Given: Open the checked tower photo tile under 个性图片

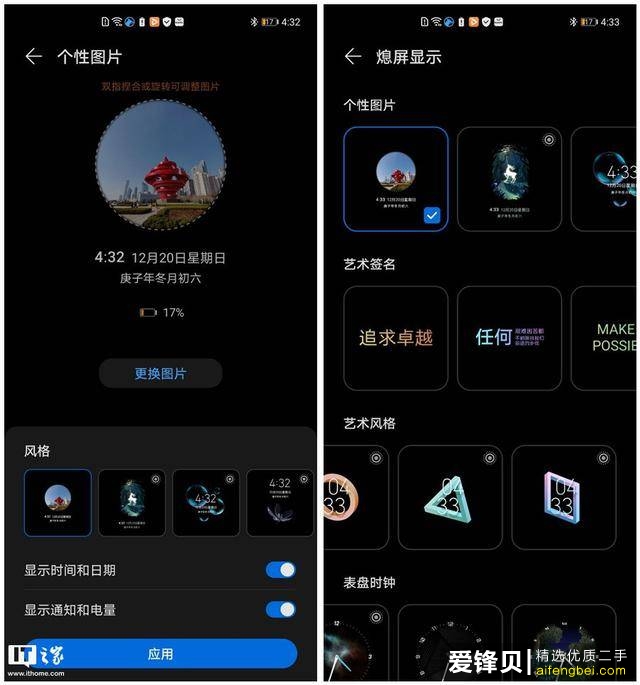Looking at the screenshot, I should pos(395,178).
